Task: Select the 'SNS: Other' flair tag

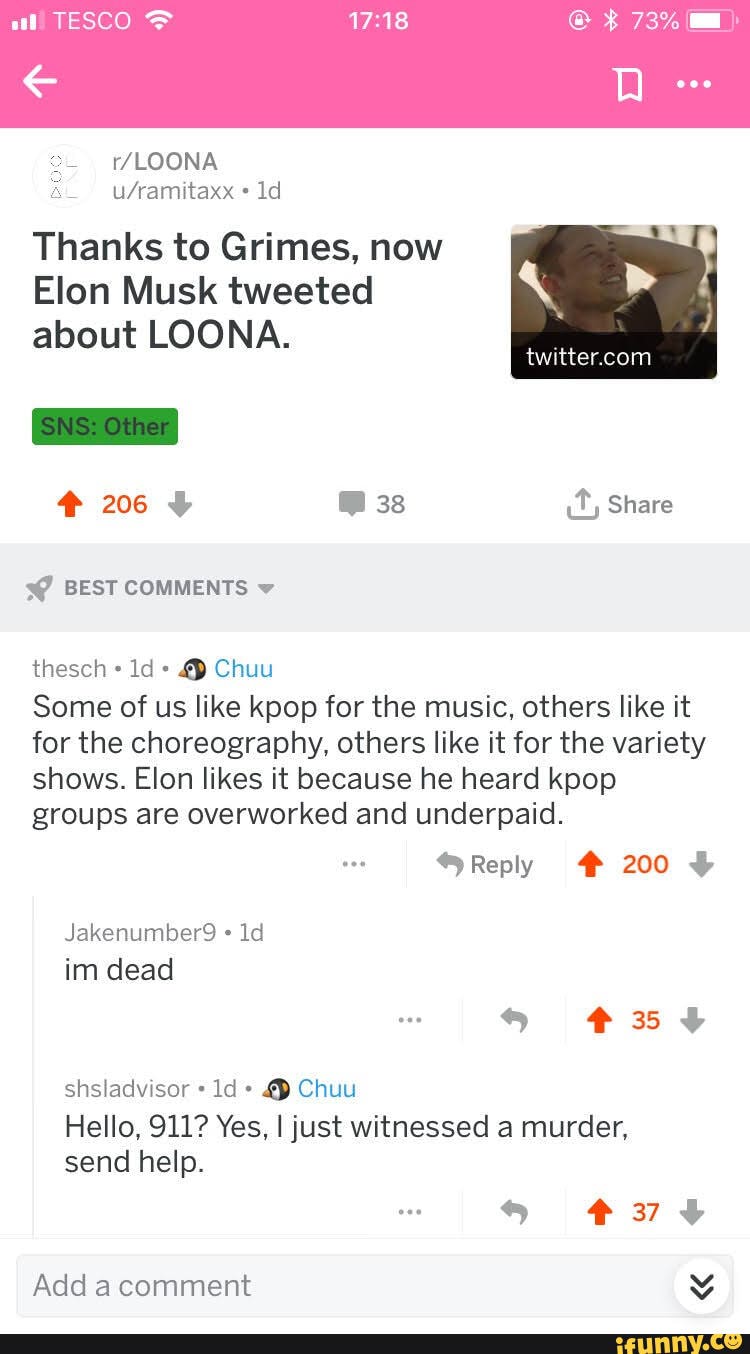Action: (x=104, y=426)
